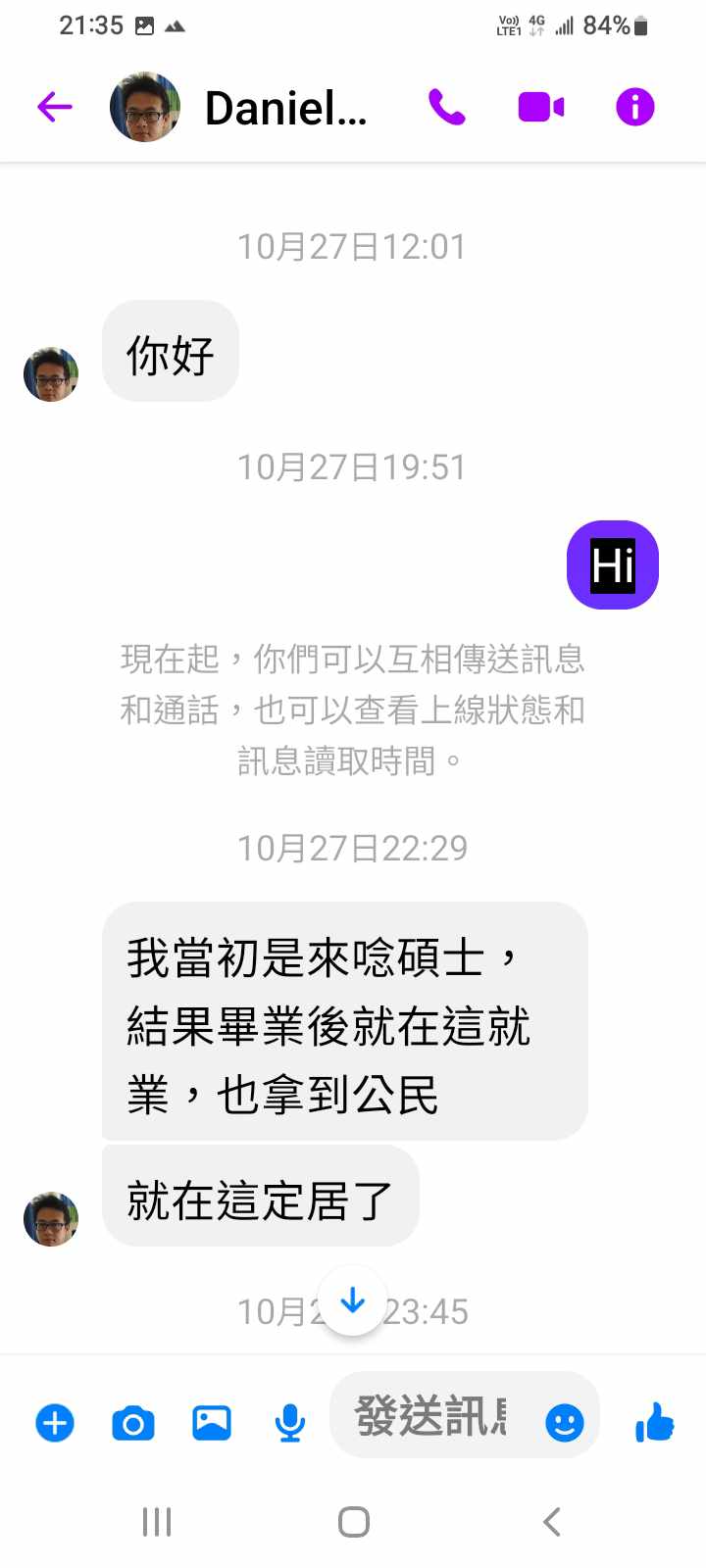Jump to latest messages with down arrow
The height and width of the screenshot is (1568, 706).
click(353, 1301)
